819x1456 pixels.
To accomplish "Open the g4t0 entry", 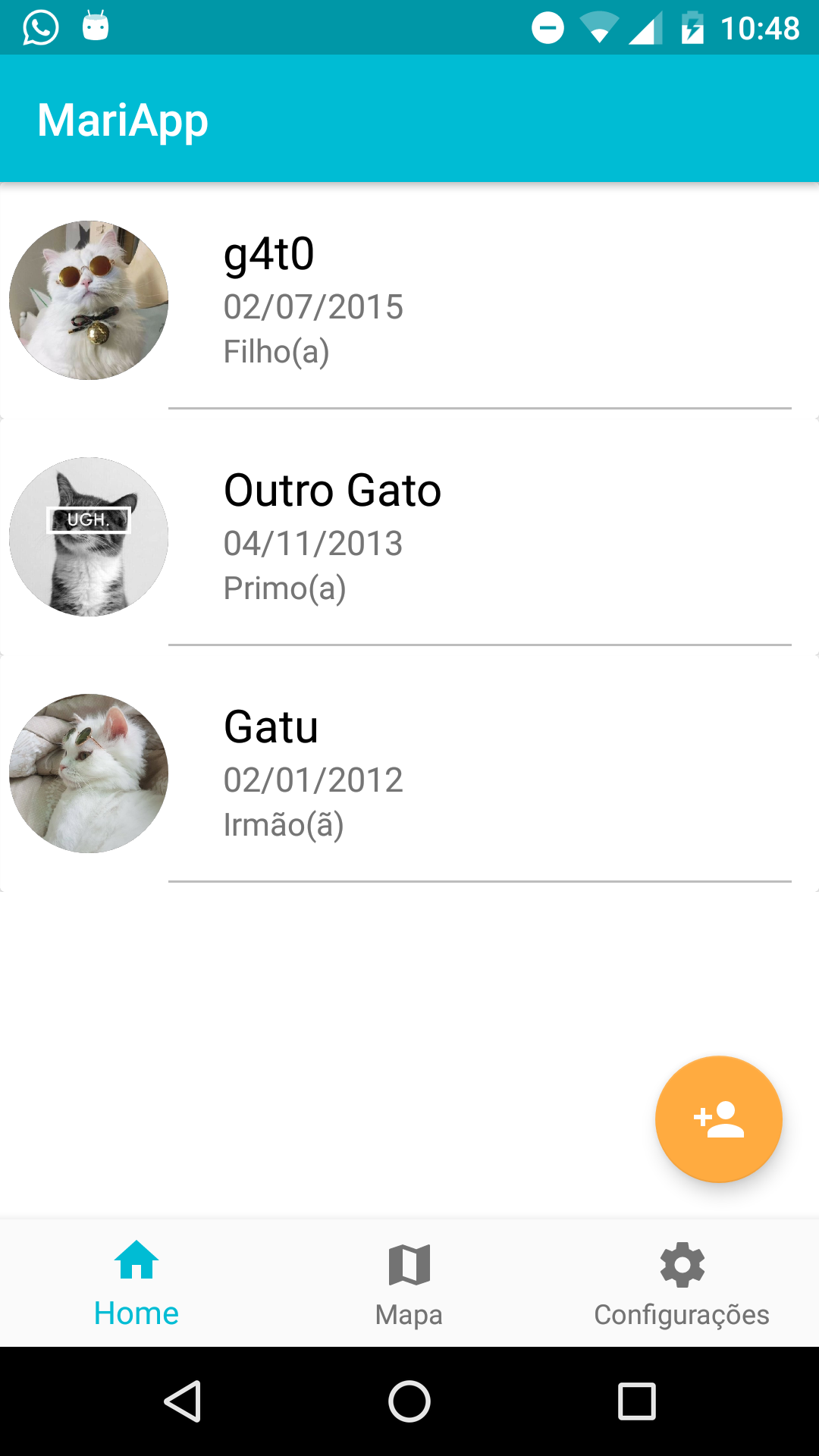I will click(x=409, y=301).
